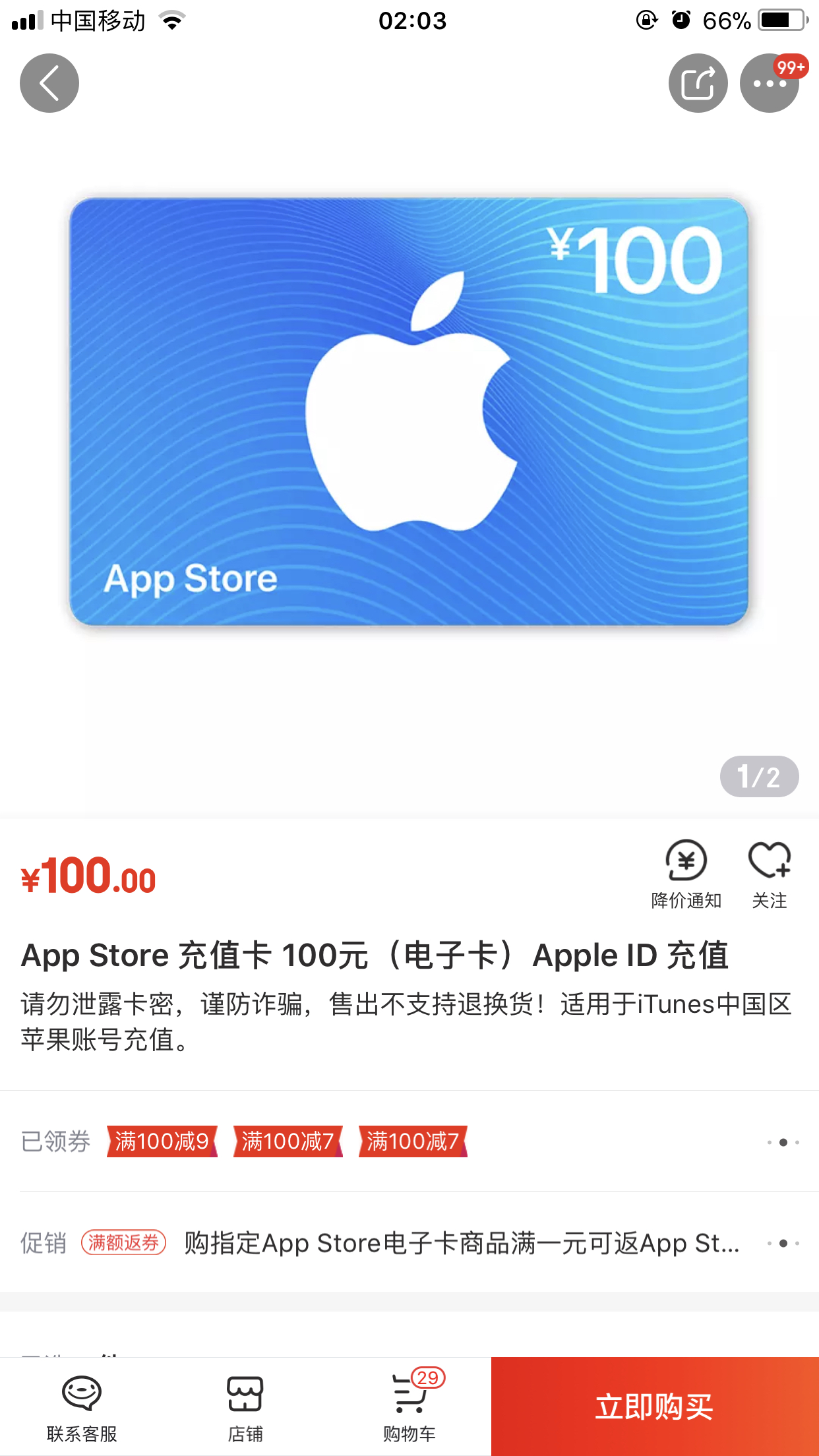
Task: Share this App Store card product
Action: tap(698, 83)
